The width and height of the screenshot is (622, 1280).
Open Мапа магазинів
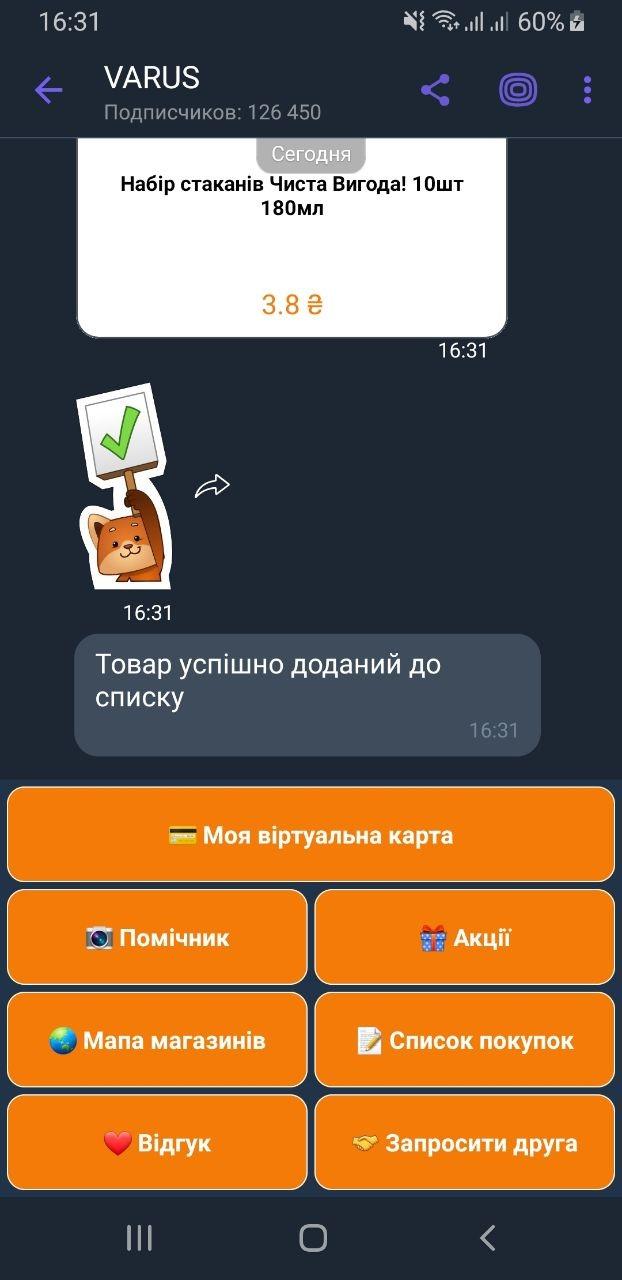tap(157, 1040)
